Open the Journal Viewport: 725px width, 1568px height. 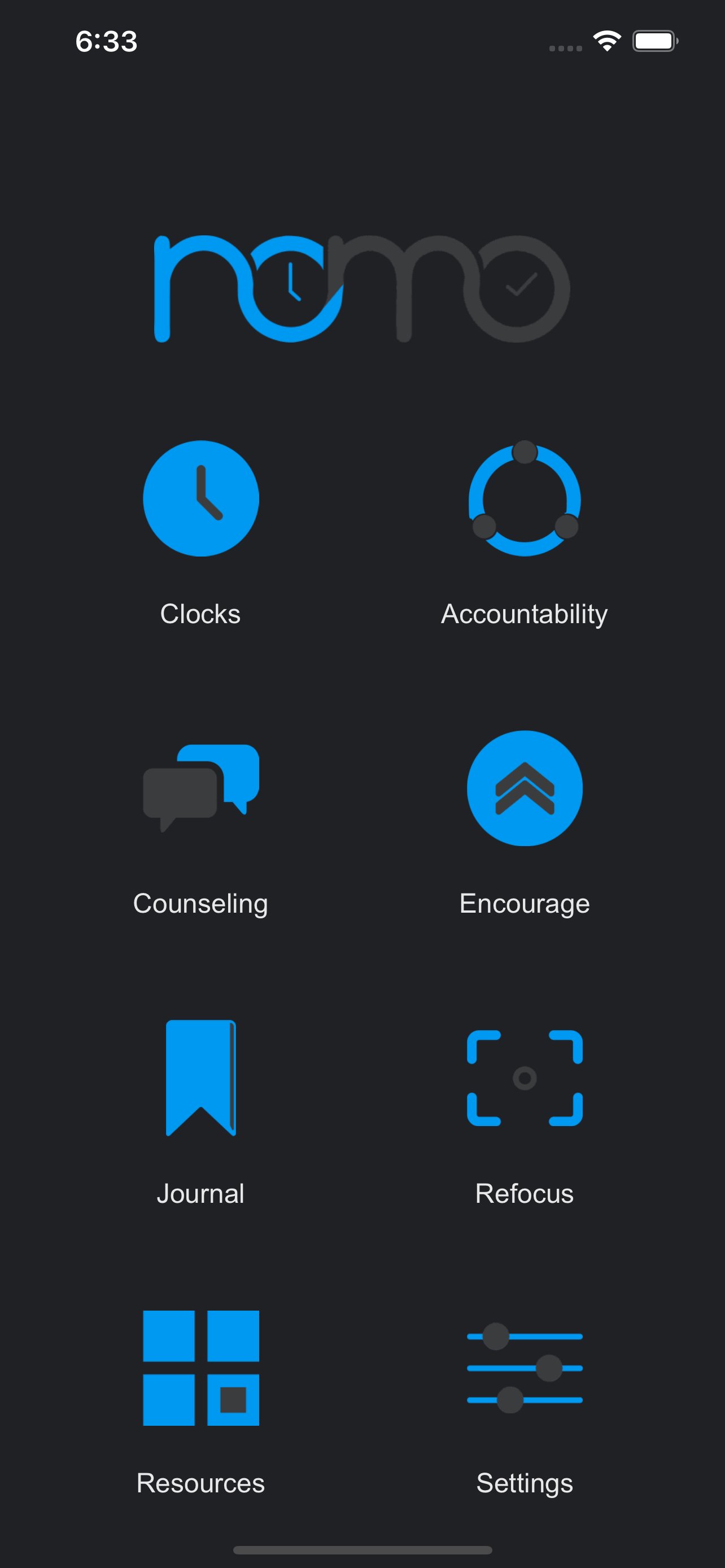tap(201, 1078)
